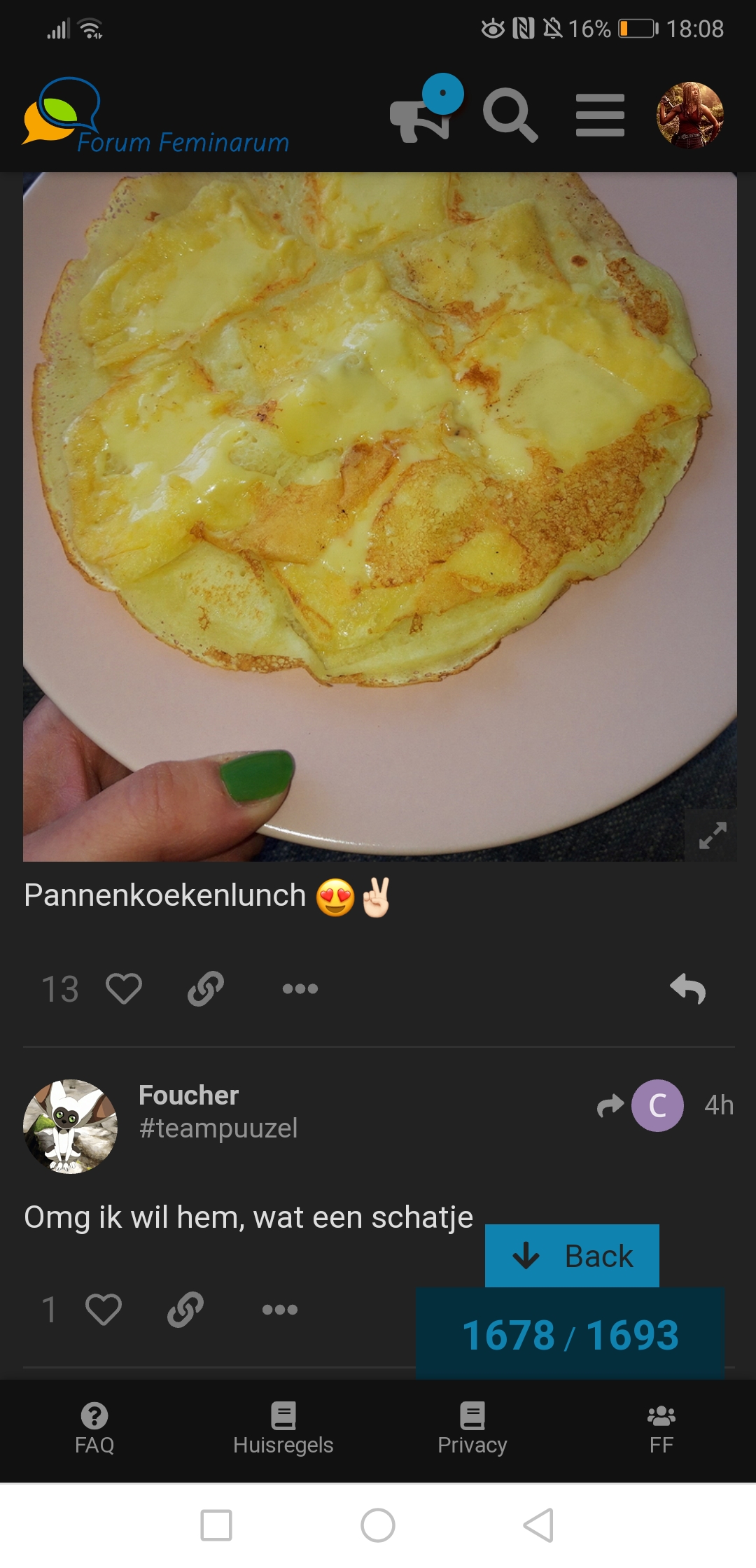Like Foucher's post
The width and height of the screenshot is (756, 1568).
(x=103, y=1309)
